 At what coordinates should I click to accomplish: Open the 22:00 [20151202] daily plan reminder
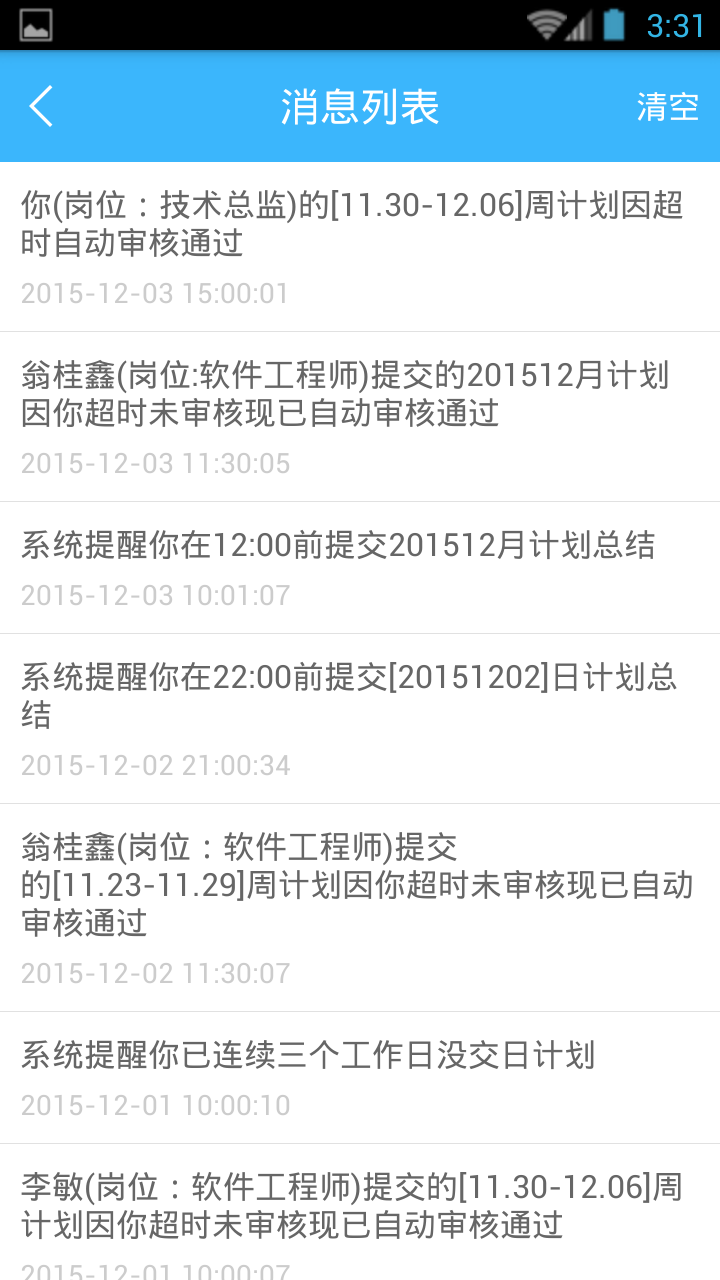click(x=360, y=719)
